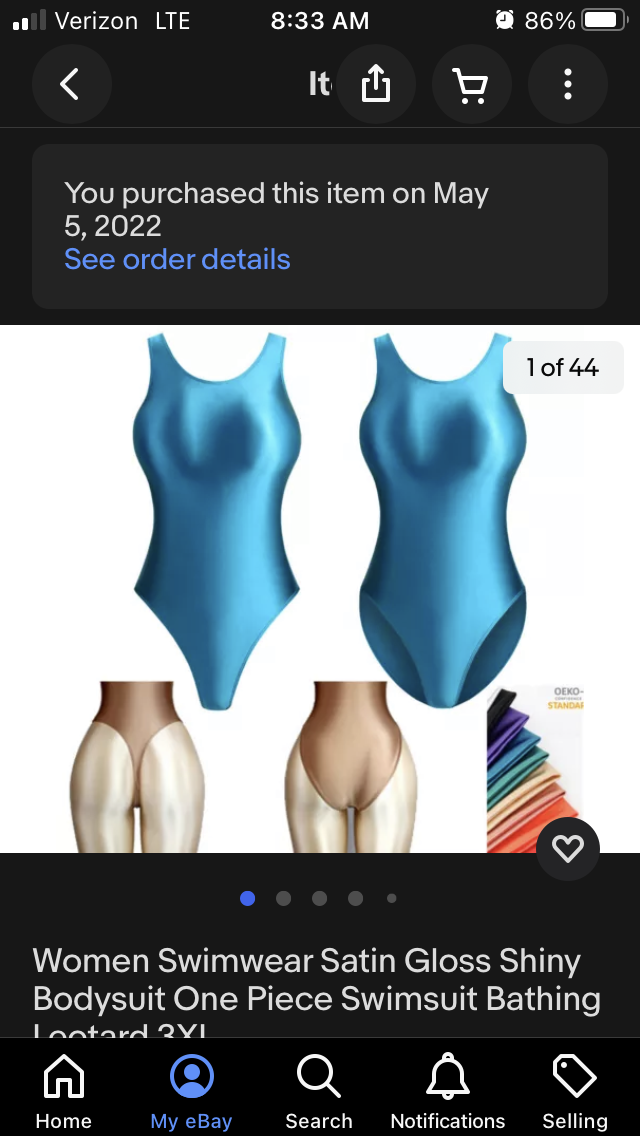This screenshot has height=1136, width=640.
Task: Open the shopping cart
Action: (x=471, y=85)
